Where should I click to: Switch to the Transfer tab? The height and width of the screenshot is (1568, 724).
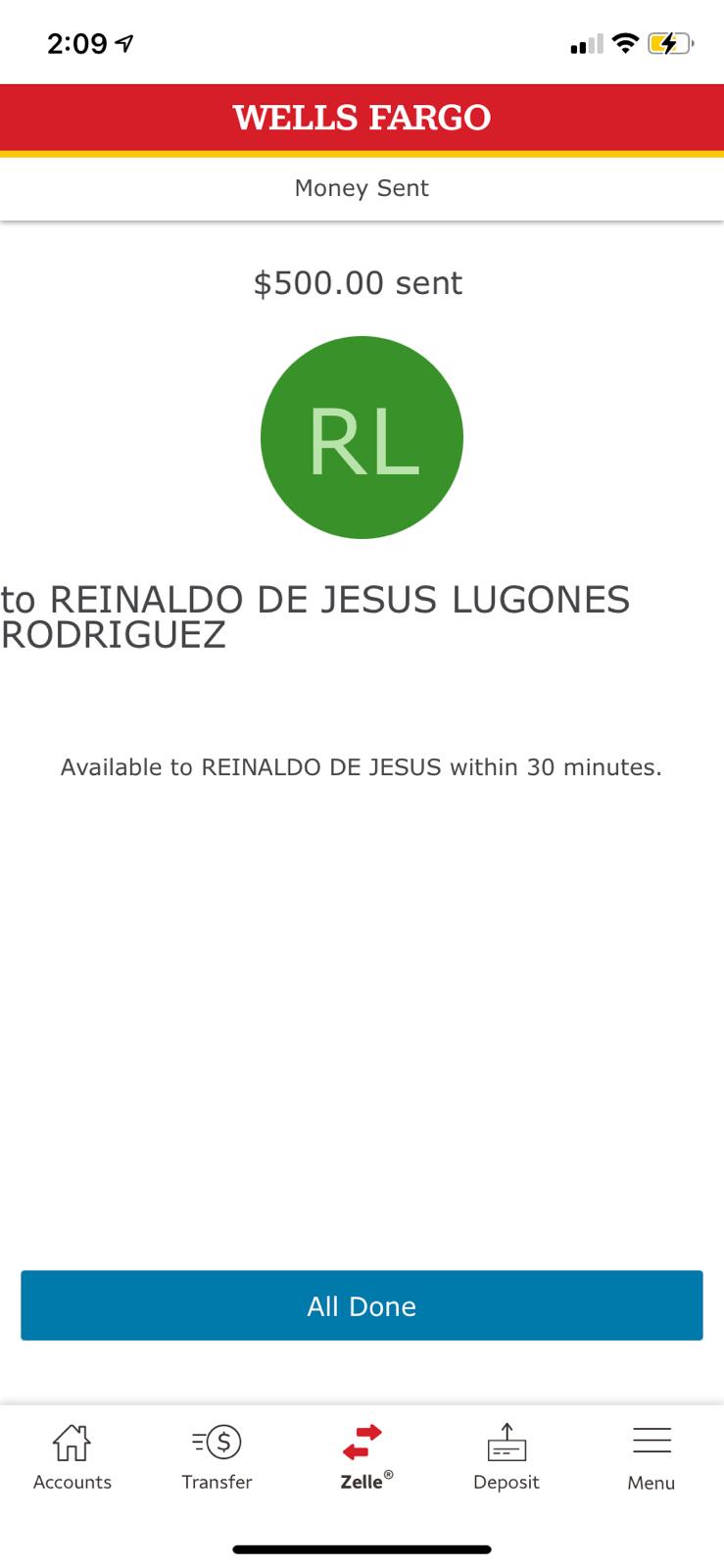217,1457
